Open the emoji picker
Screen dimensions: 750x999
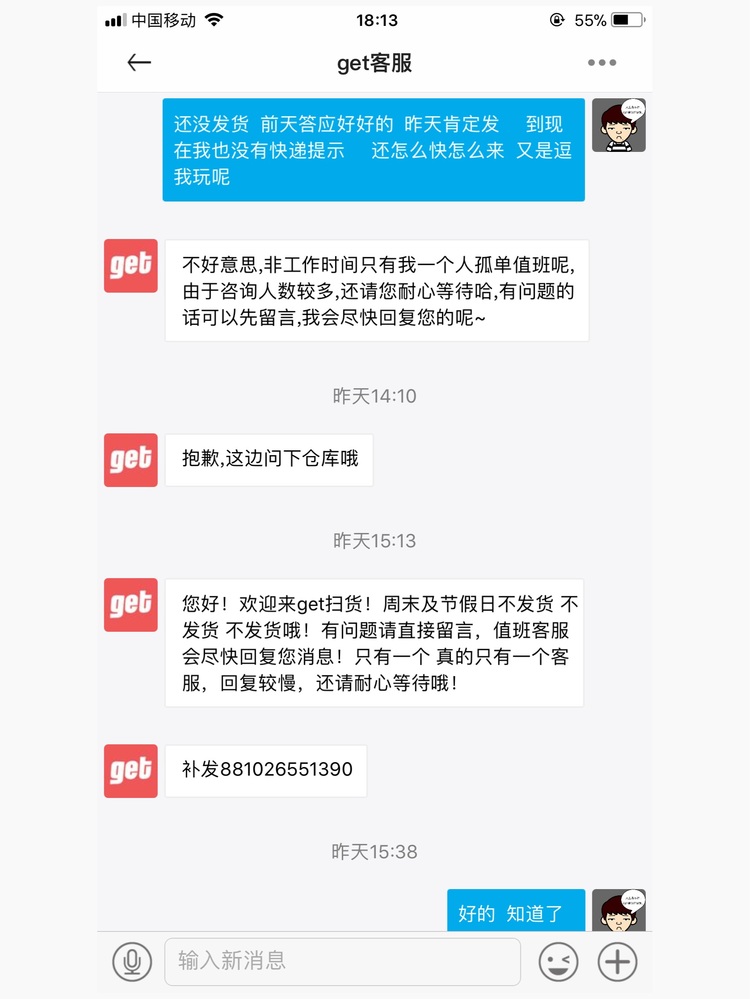(558, 962)
